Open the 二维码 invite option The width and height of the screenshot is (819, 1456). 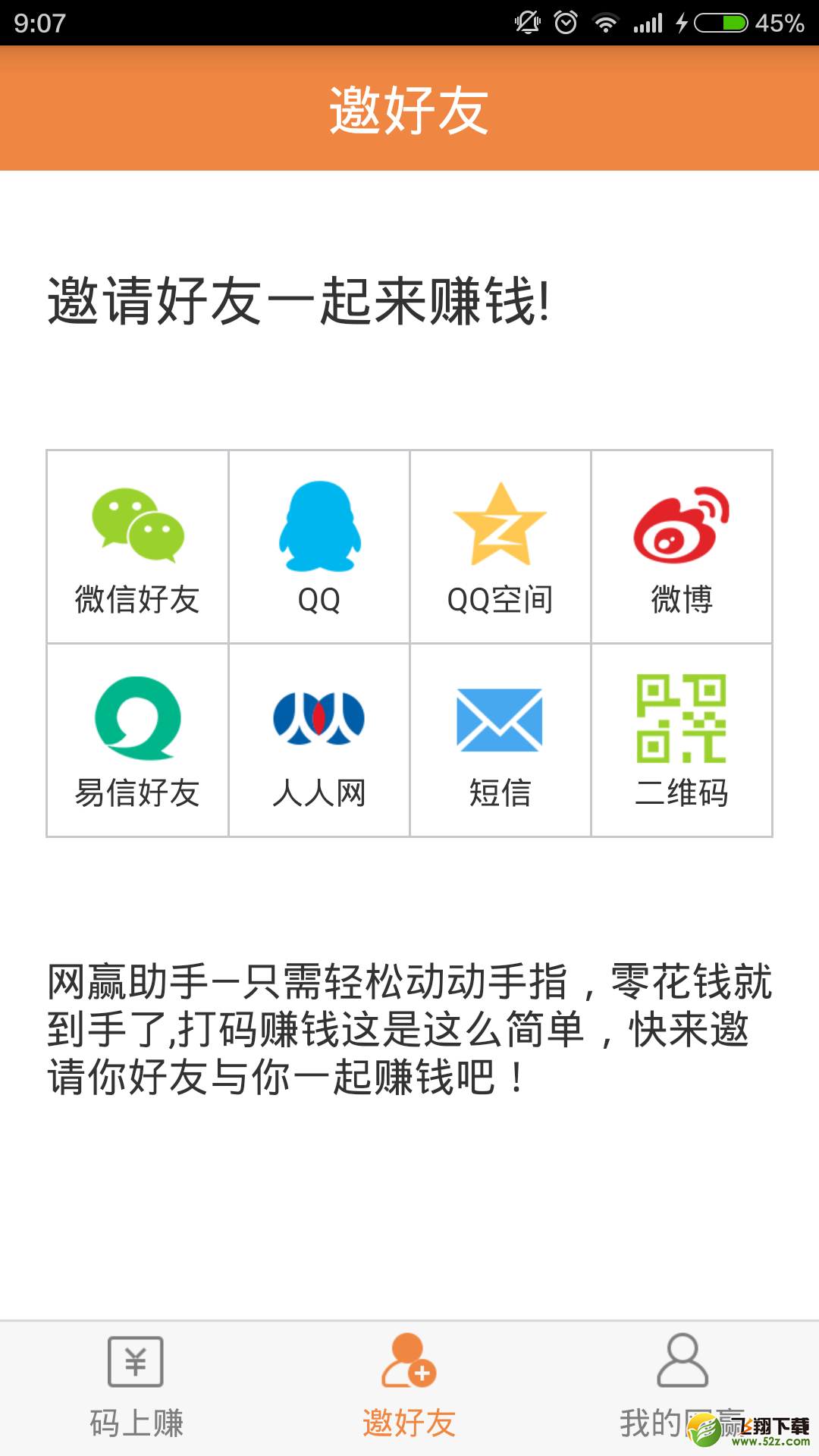(x=682, y=741)
